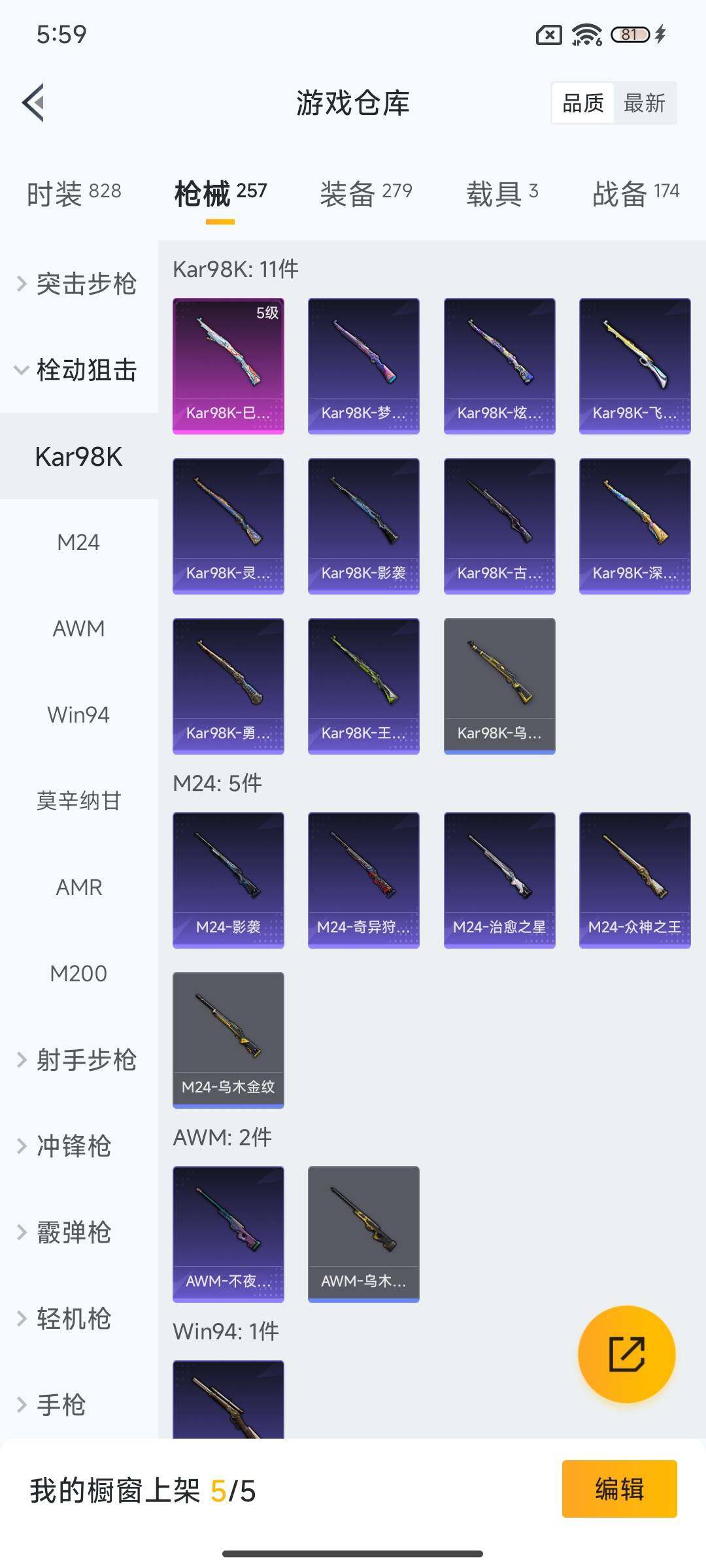Open the 战备 tab
706x1568 pixels.
635,193
